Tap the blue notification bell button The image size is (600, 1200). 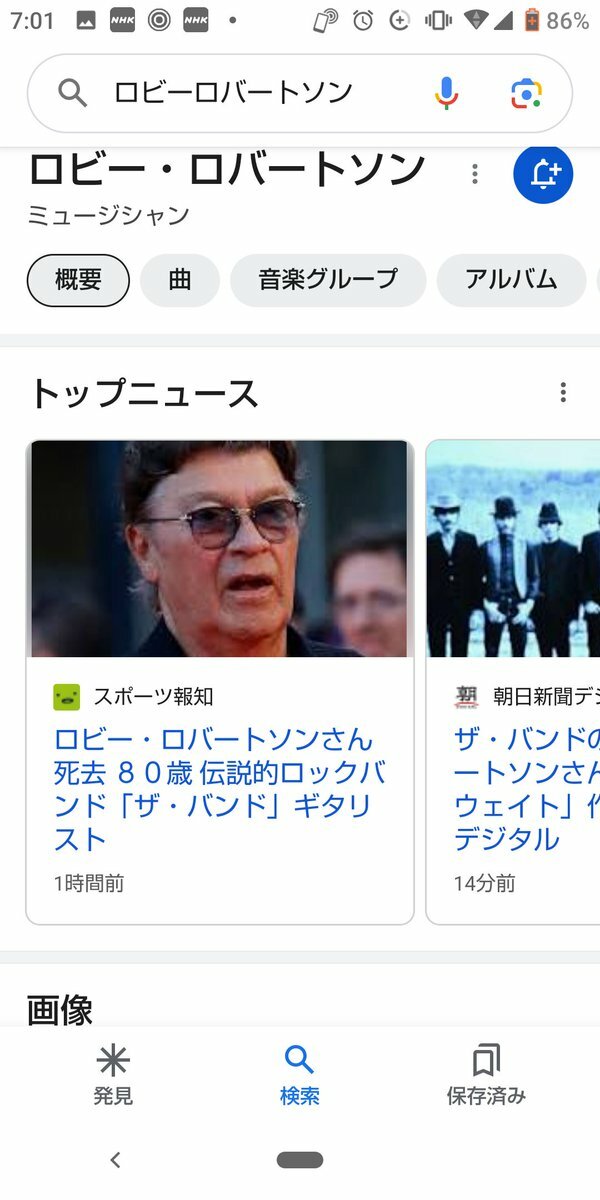543,175
